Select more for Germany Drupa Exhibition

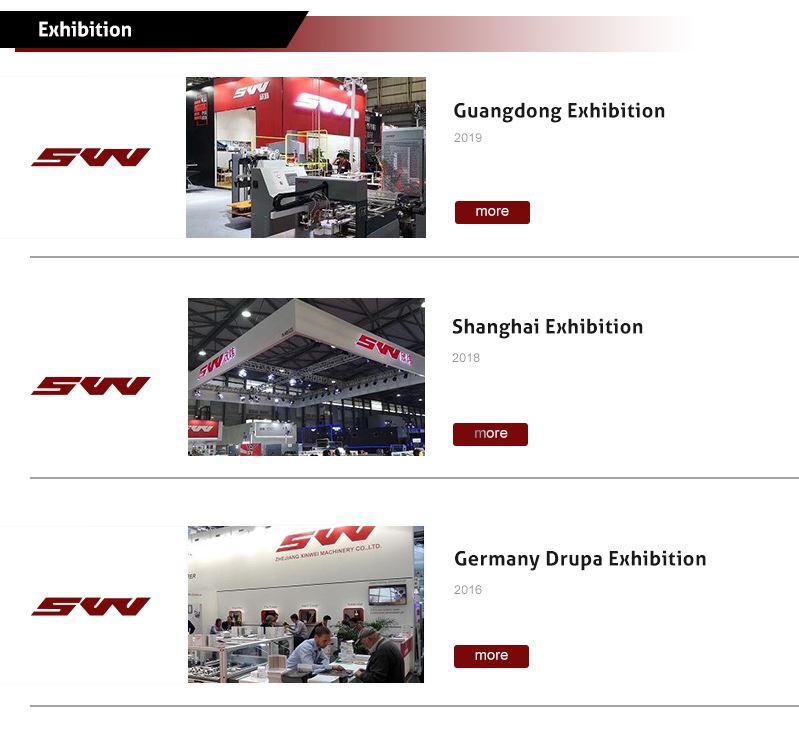pyautogui.click(x=491, y=656)
